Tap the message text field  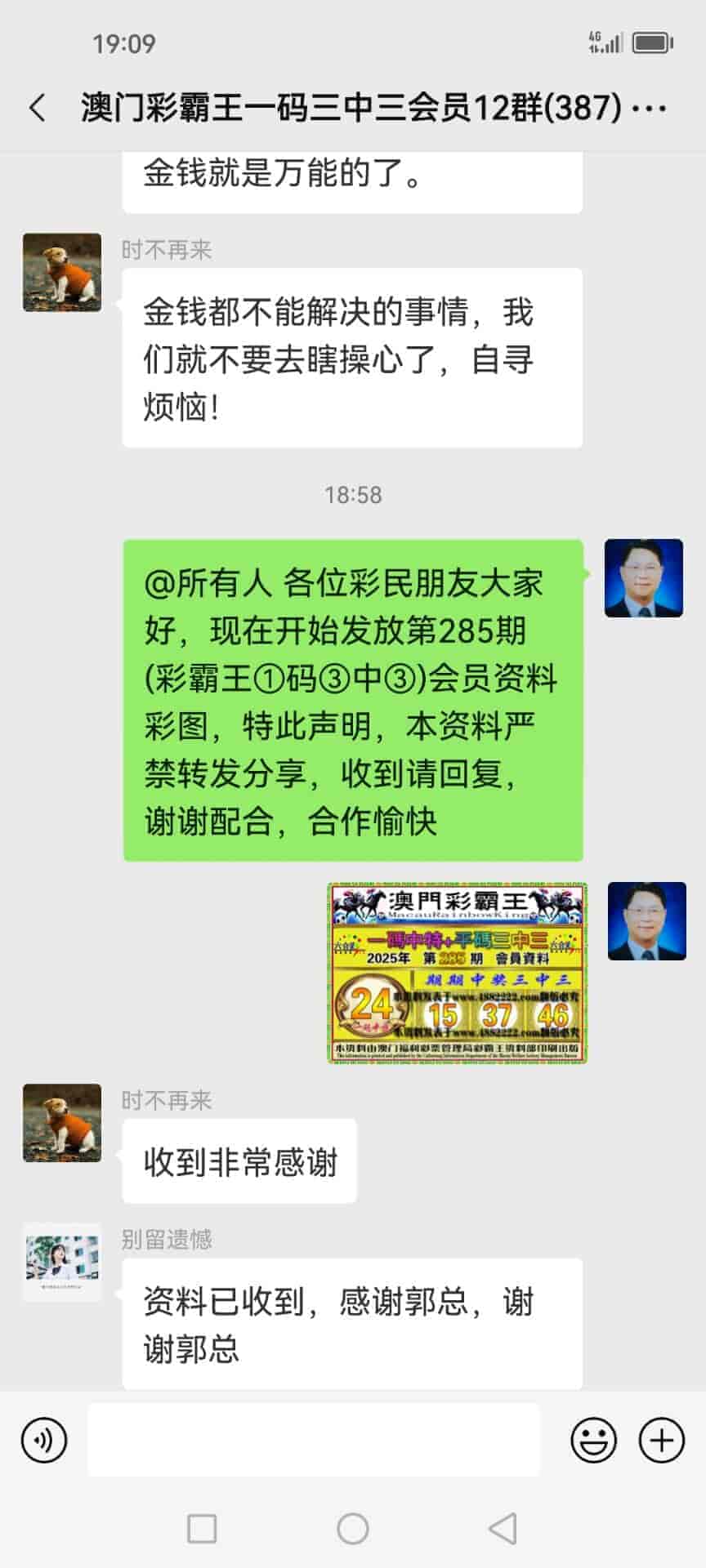(314, 1441)
